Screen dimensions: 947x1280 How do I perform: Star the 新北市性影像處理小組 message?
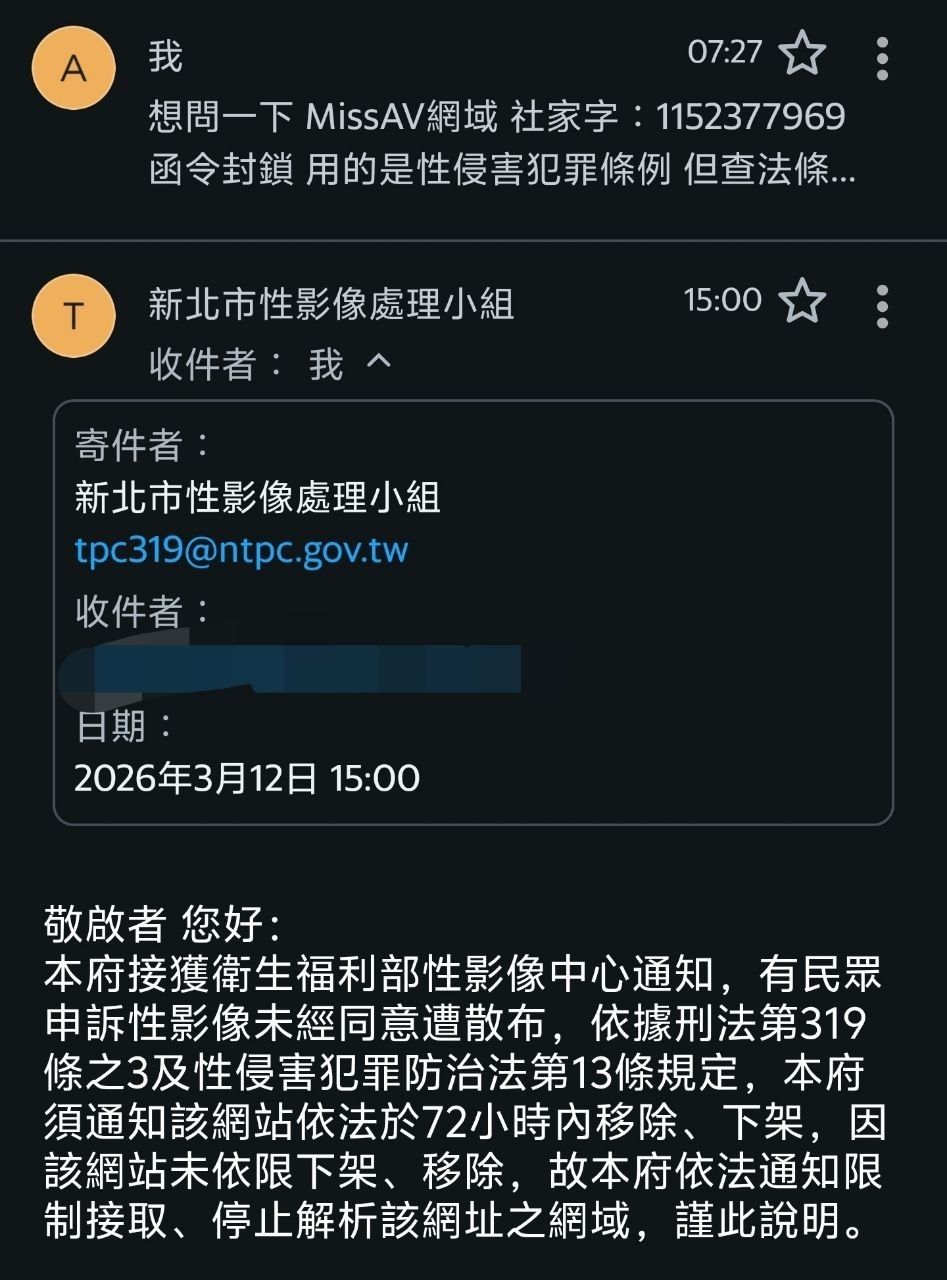(802, 301)
